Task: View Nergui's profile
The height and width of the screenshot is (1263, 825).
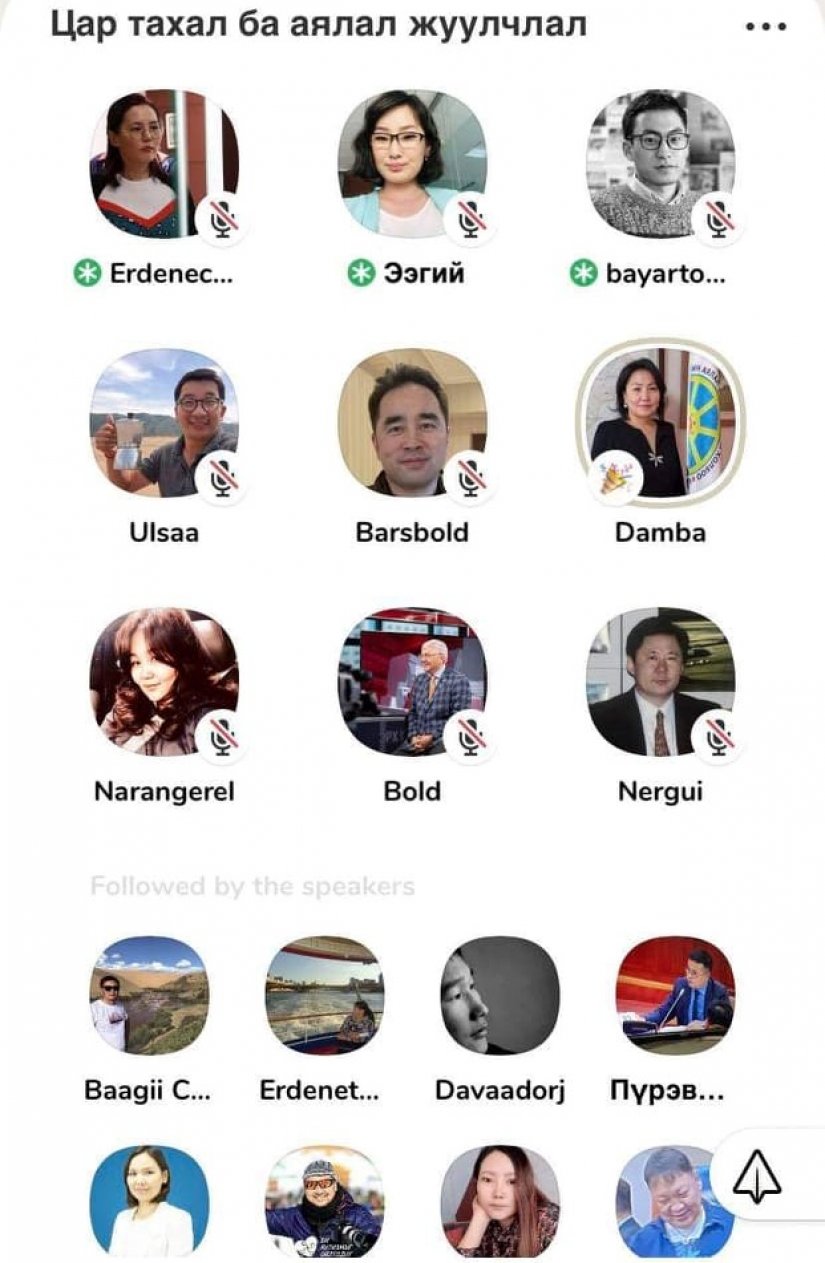Action: point(660,682)
